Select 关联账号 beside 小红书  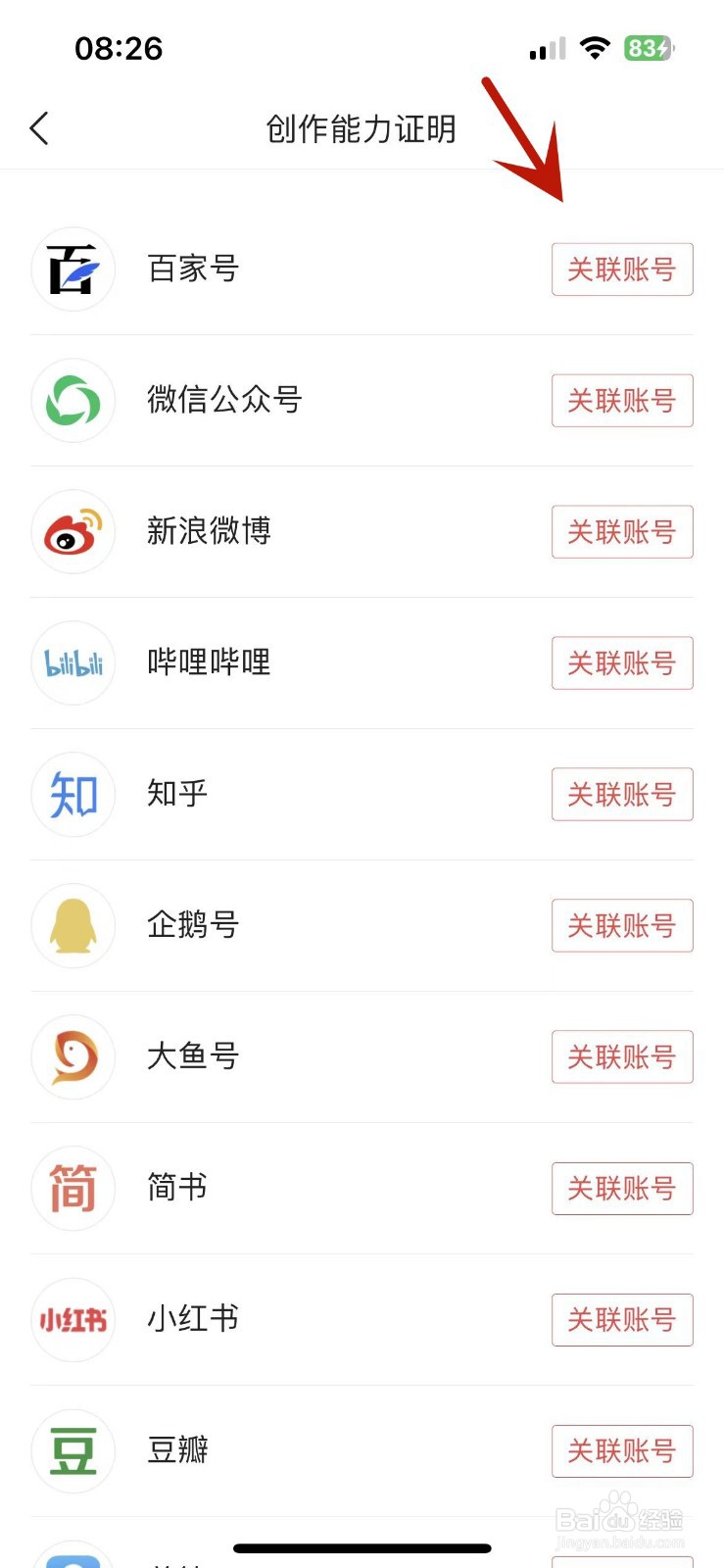(622, 1320)
